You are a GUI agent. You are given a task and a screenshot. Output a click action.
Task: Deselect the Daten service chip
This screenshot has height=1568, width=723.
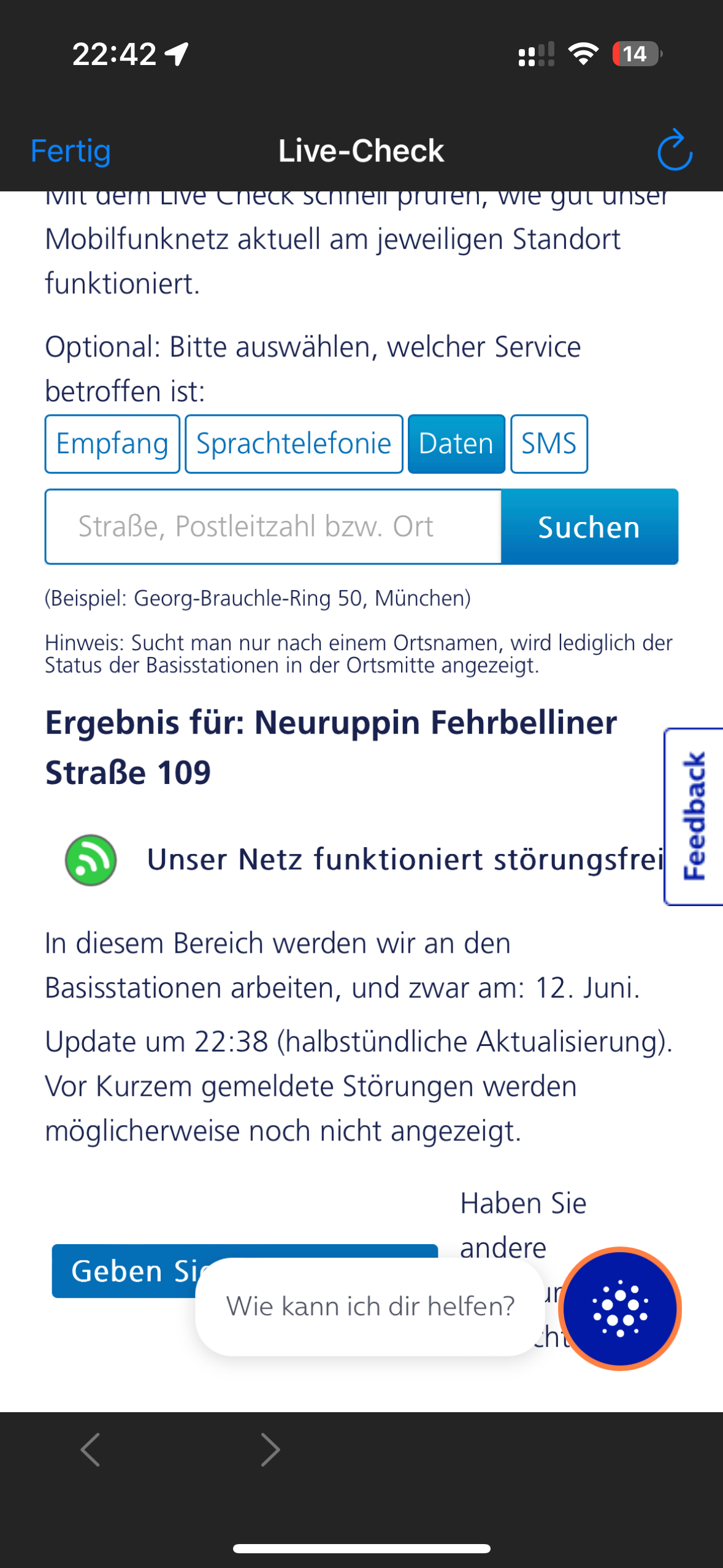point(456,444)
